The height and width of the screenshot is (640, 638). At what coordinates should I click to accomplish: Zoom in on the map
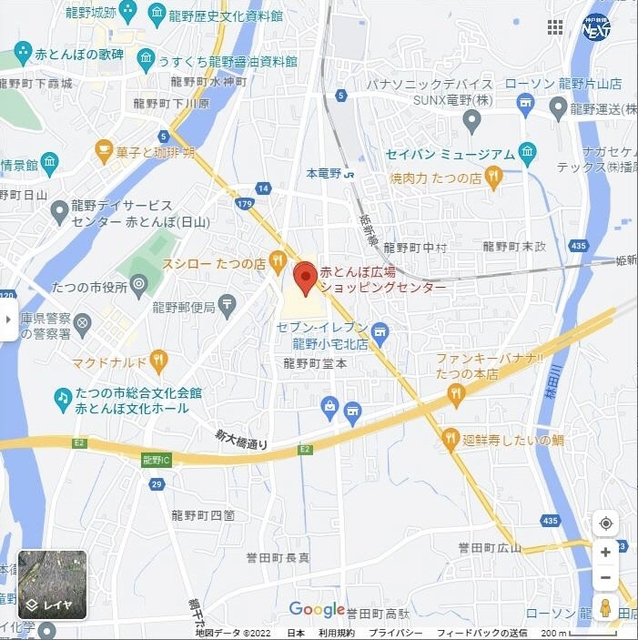pos(605,551)
